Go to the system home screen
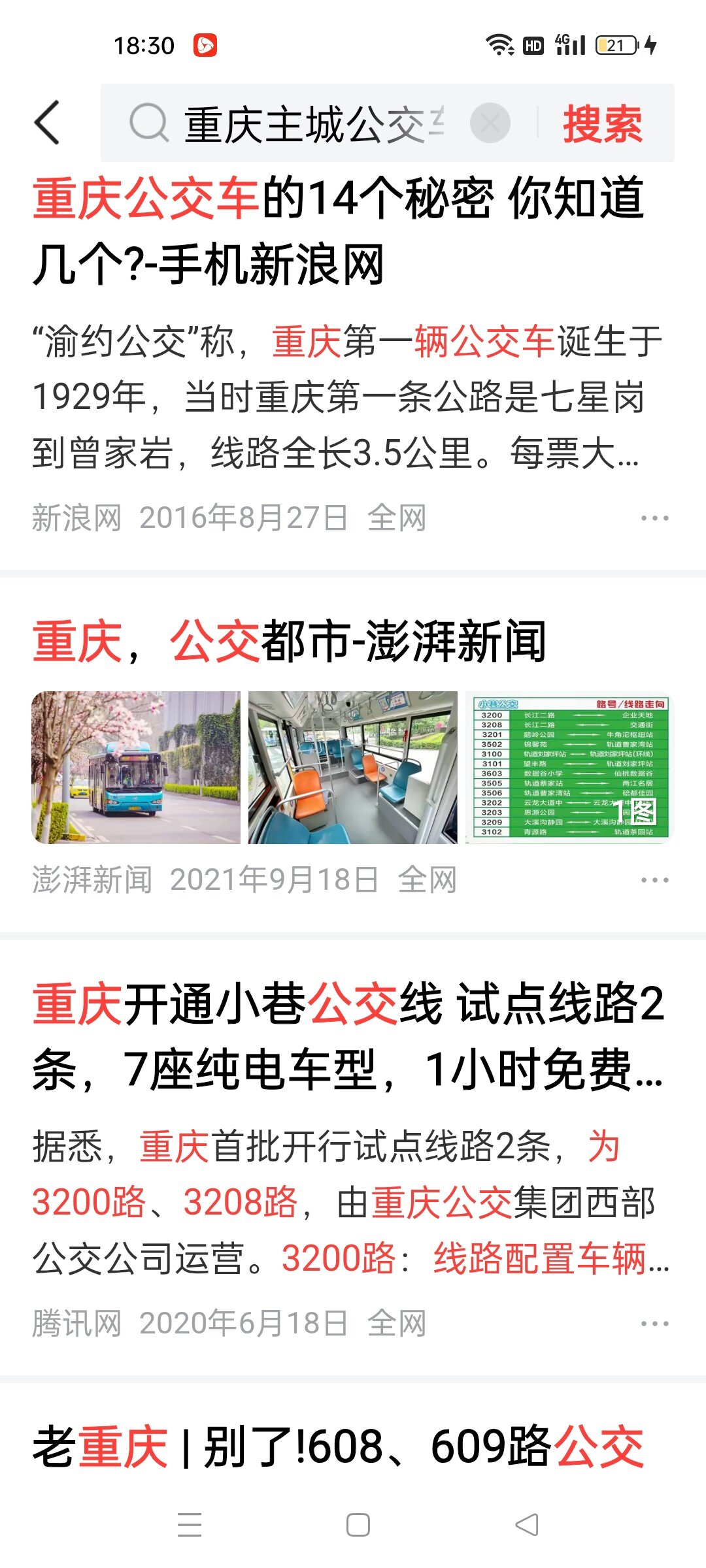 358,1525
